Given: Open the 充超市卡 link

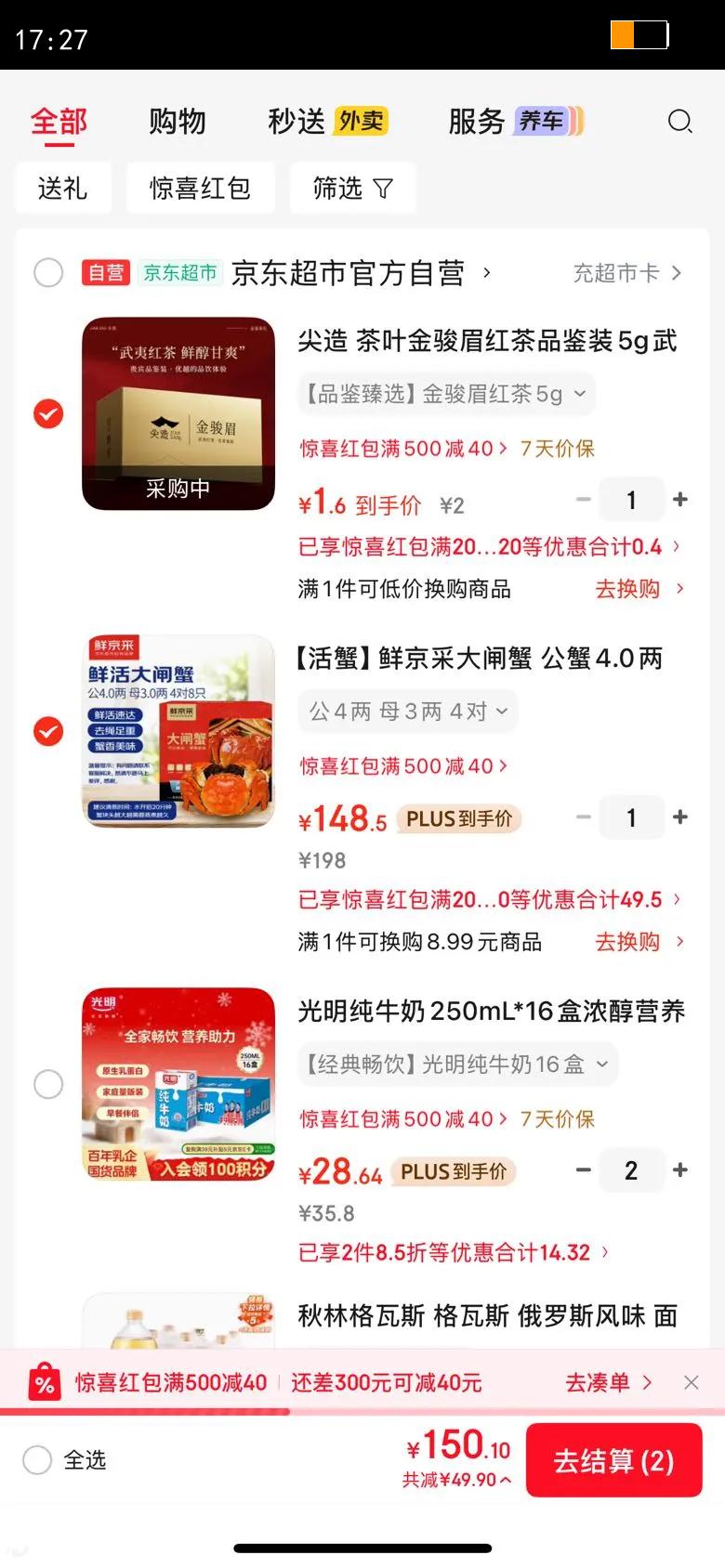Looking at the screenshot, I should click(627, 273).
